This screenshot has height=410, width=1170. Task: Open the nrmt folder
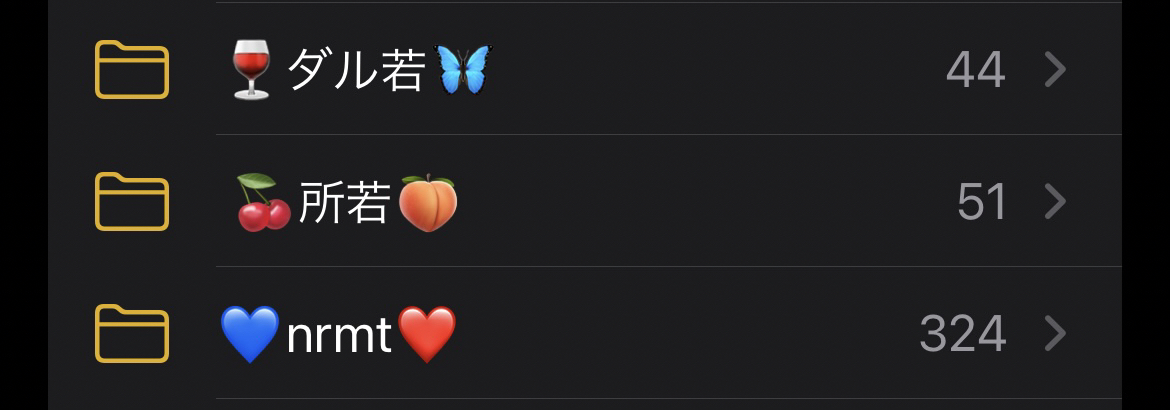tap(338, 334)
